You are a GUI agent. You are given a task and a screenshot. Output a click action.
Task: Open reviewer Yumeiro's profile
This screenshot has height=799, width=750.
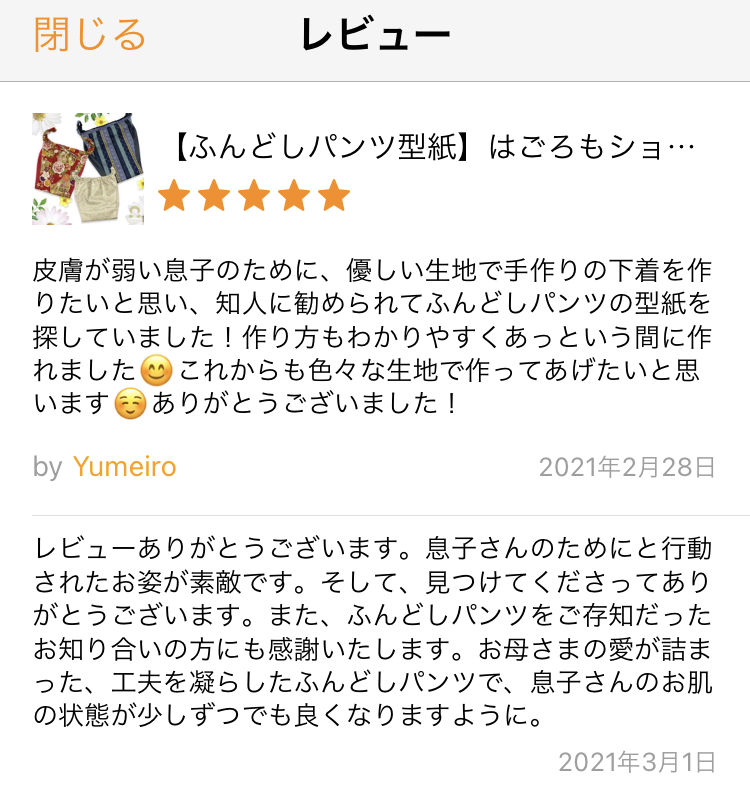tap(124, 466)
